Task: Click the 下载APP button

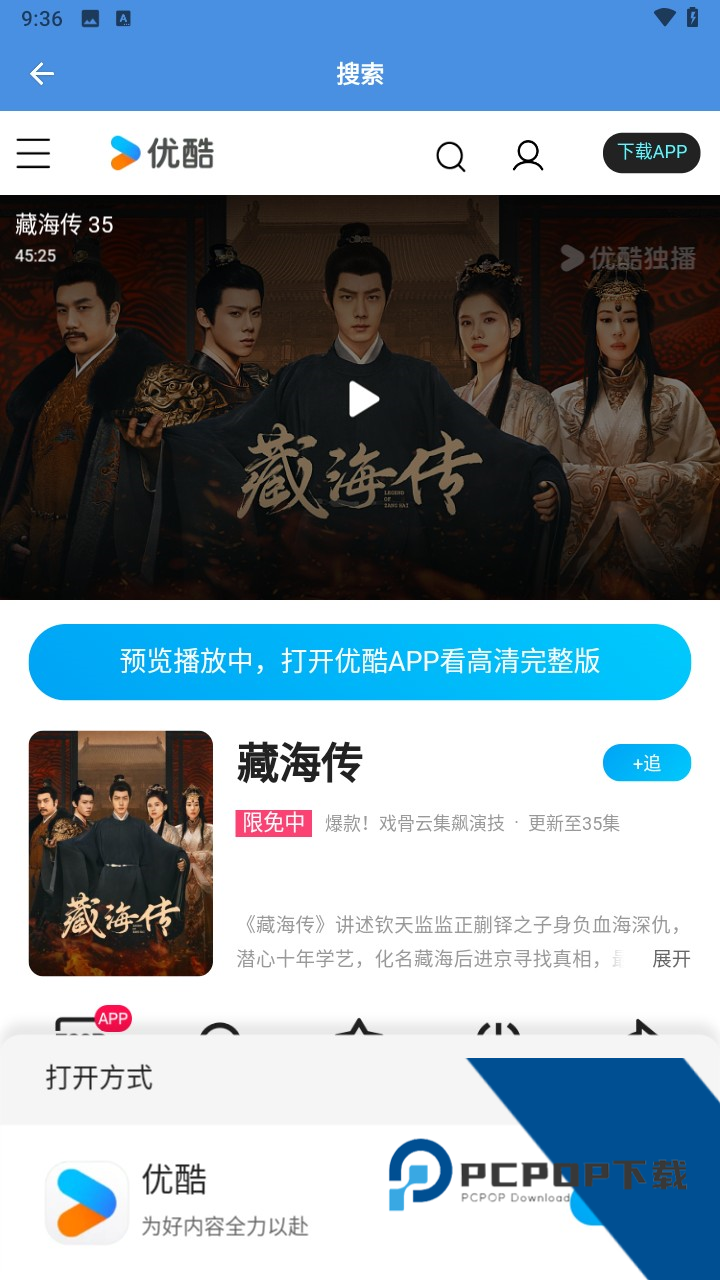Action: click(651, 153)
